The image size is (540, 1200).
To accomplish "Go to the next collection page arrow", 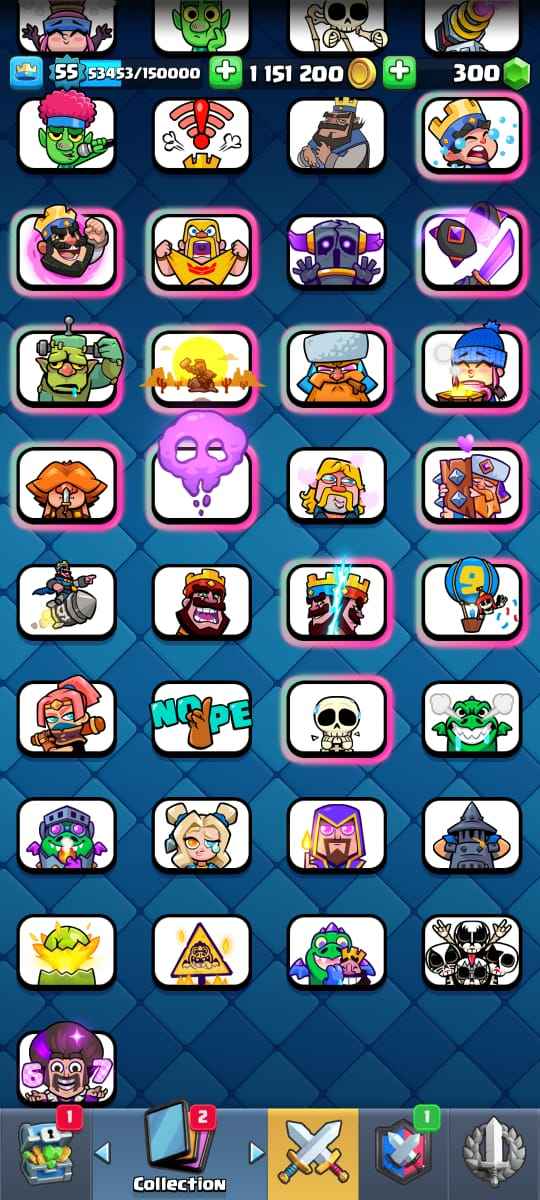I will (256, 1153).
